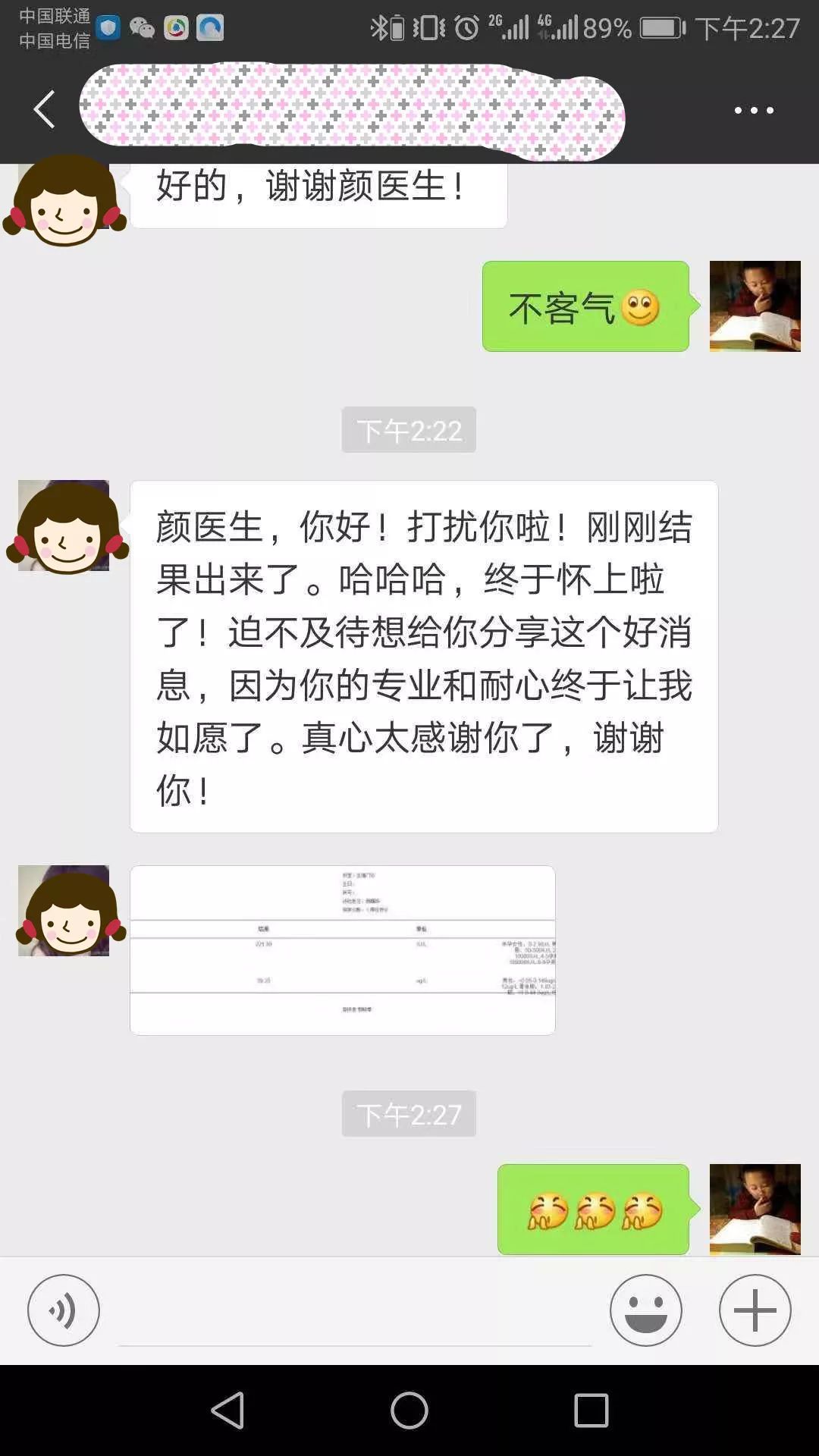This screenshot has height=1456, width=819.
Task: Open the plus attachment menu
Action: tap(755, 1310)
